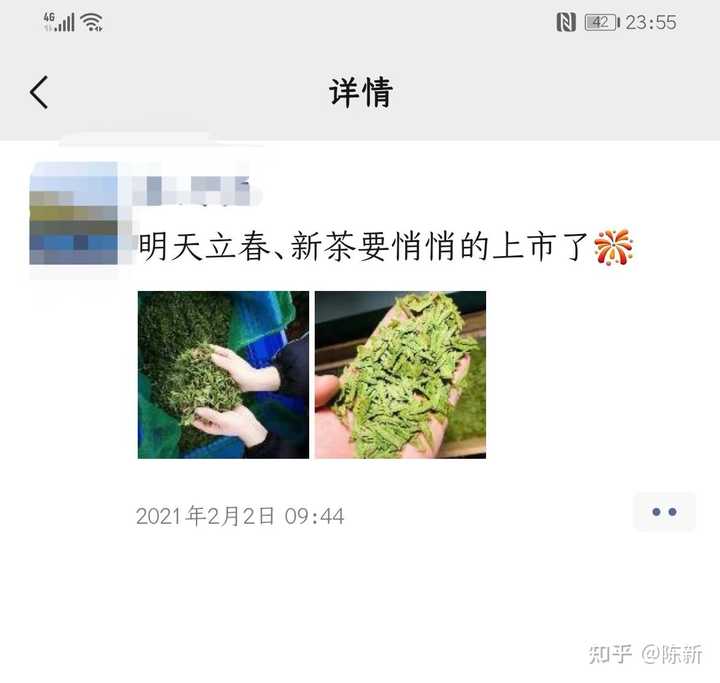Open the two-dot like and comment menu
Screen dimensions: 720x683
click(664, 512)
